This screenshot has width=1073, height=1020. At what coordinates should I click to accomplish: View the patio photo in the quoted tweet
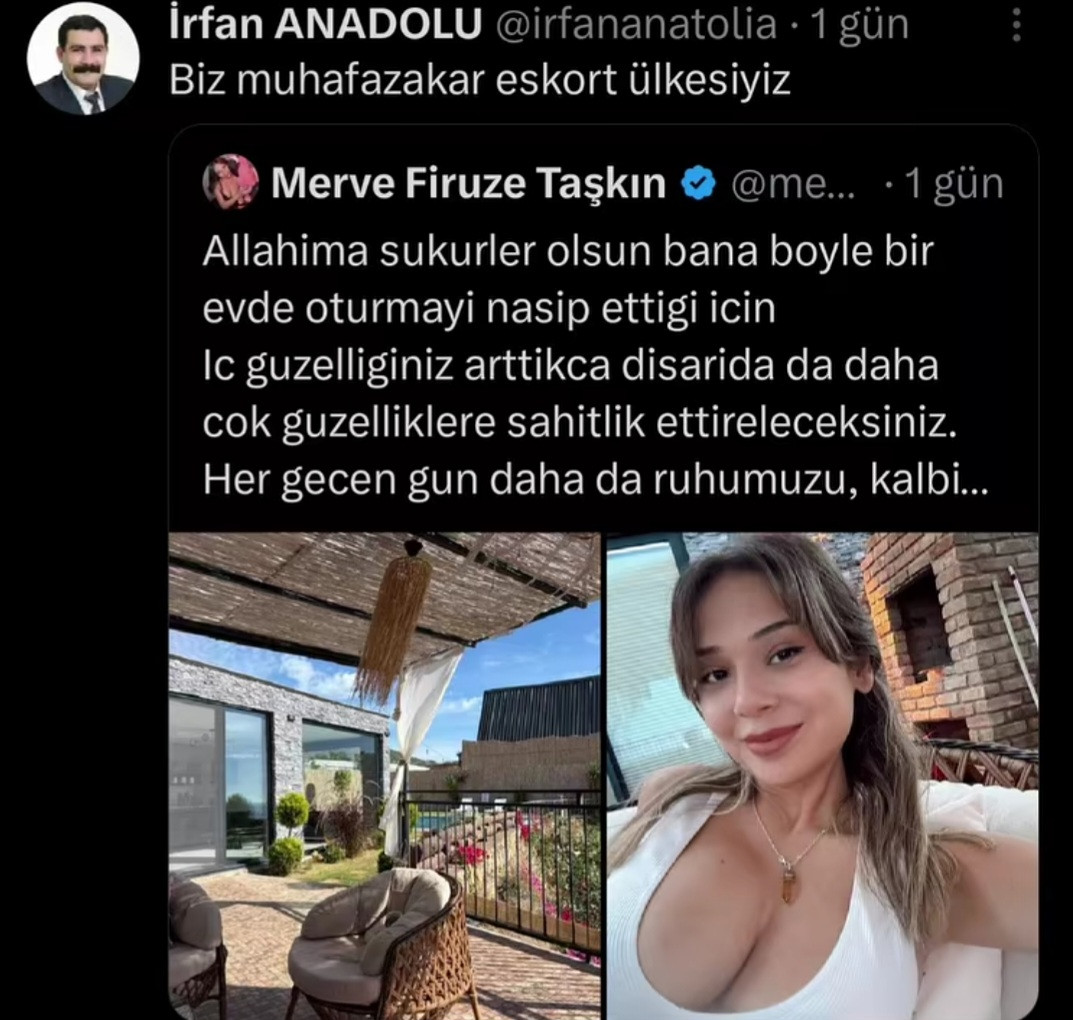click(x=384, y=775)
